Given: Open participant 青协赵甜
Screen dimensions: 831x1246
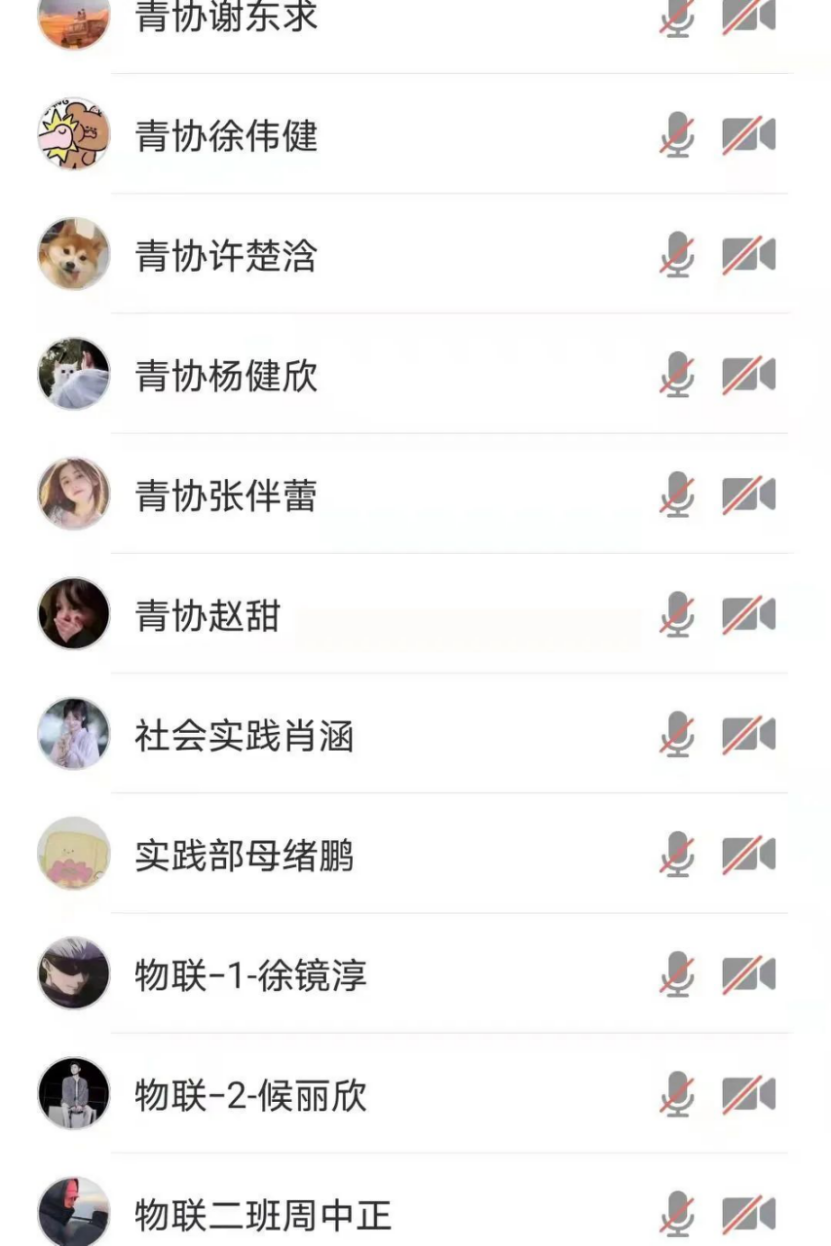Looking at the screenshot, I should click(x=208, y=615).
